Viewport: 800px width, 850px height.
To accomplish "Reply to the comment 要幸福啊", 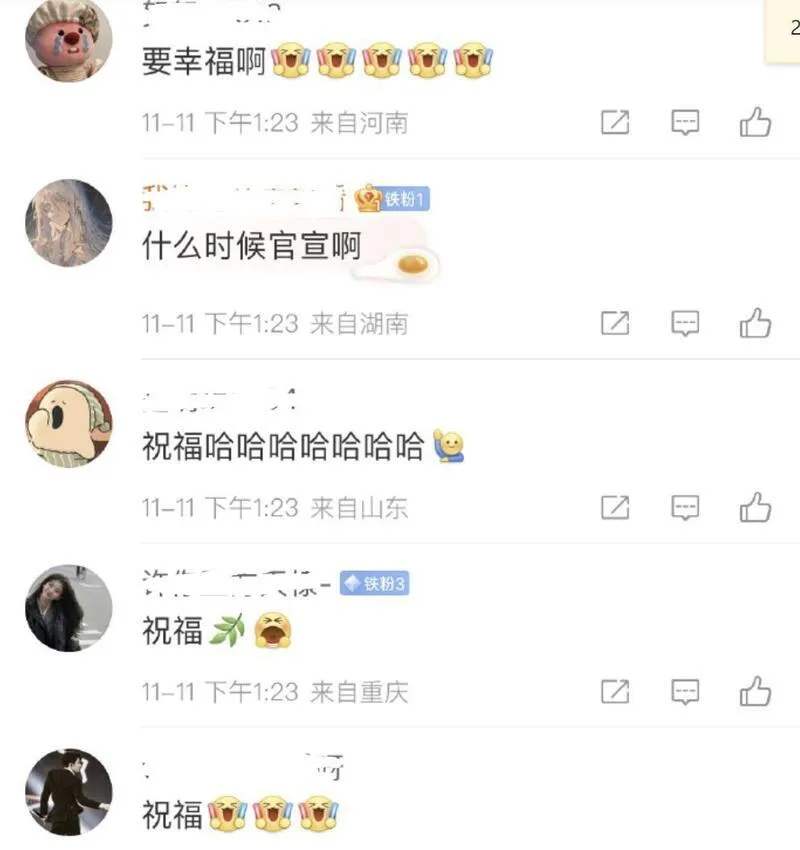I will pos(685,123).
